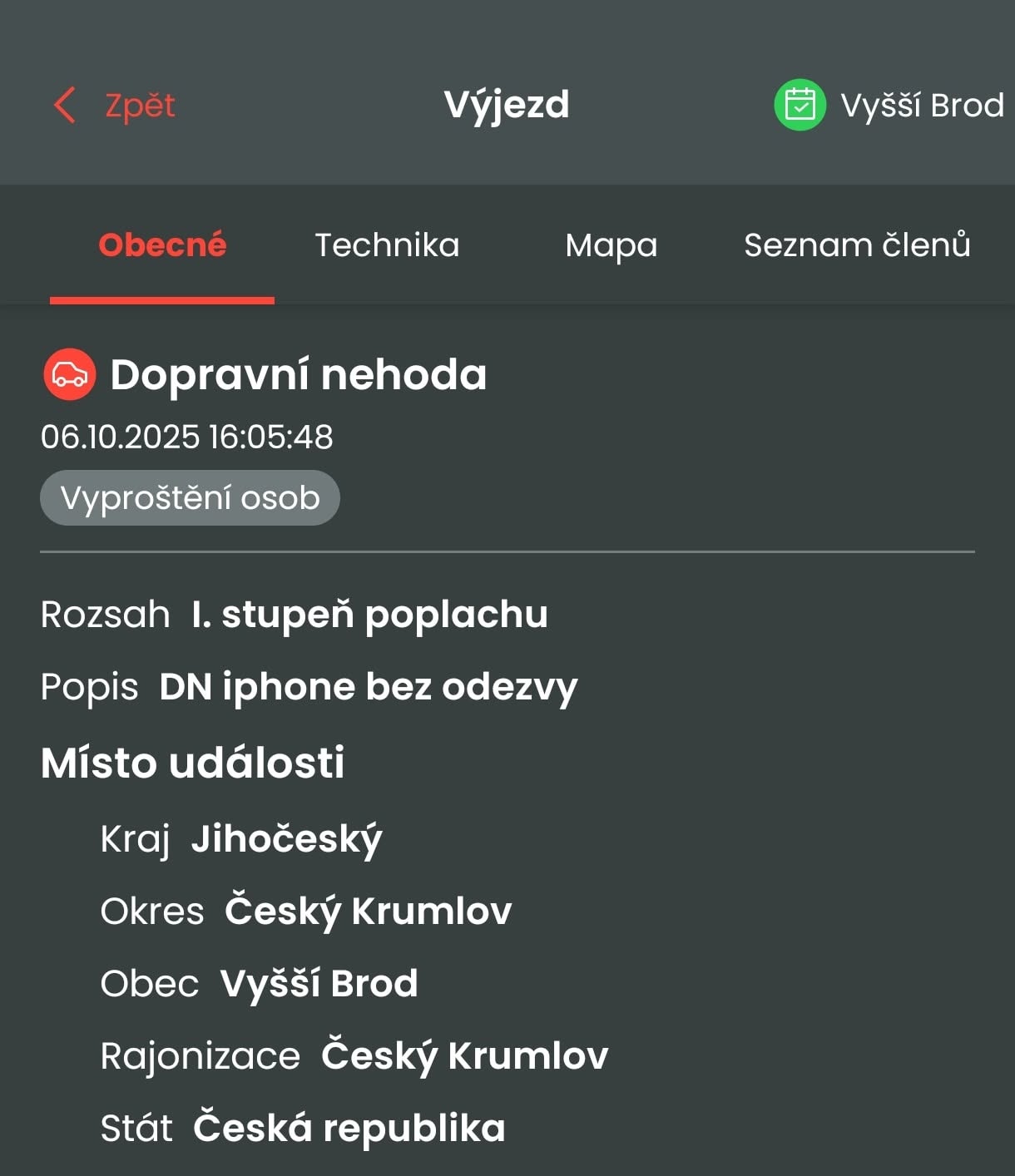Open the Technika tab
The height and width of the screenshot is (1176, 1015).
[x=388, y=245]
